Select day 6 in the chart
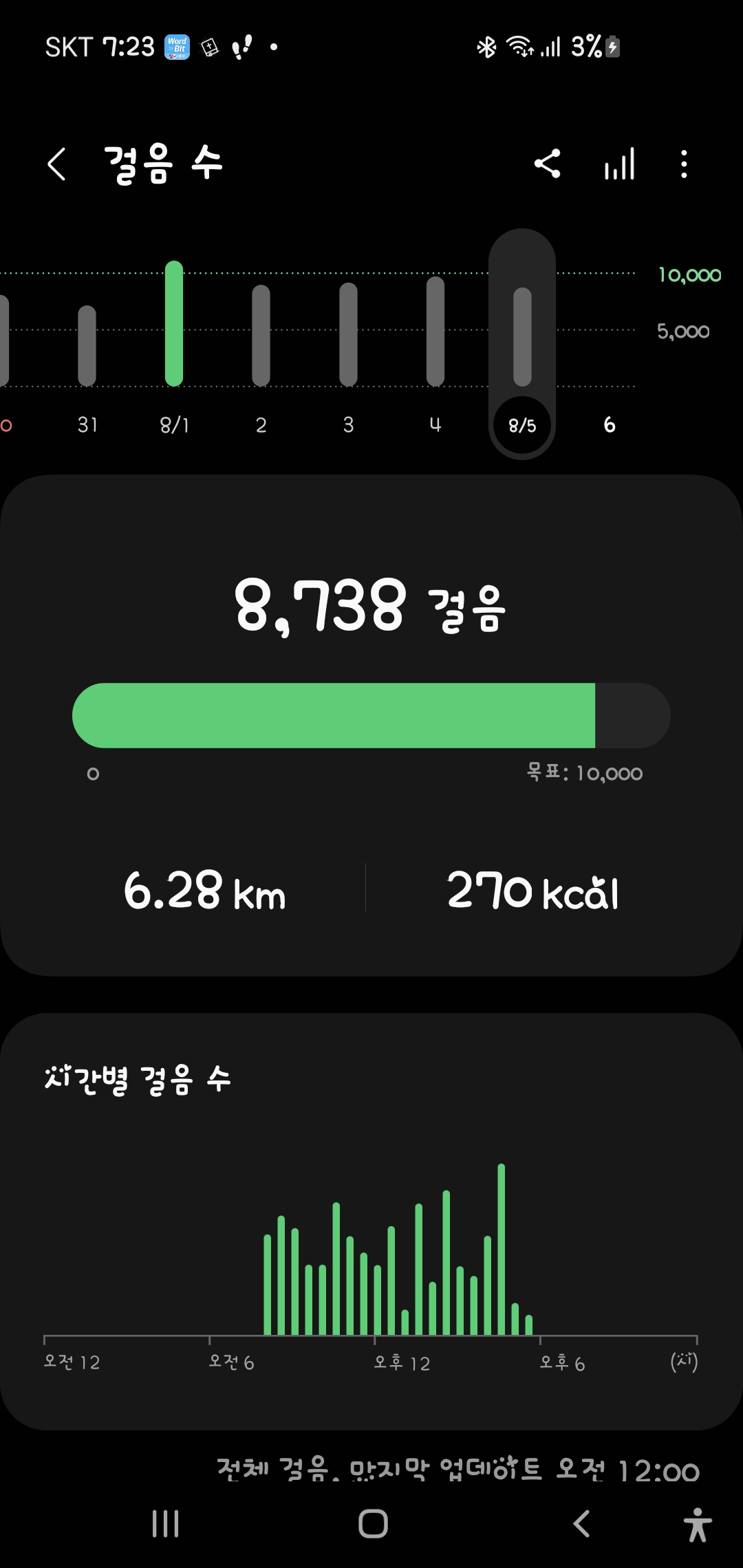Image resolution: width=743 pixels, height=1568 pixels. click(610, 425)
